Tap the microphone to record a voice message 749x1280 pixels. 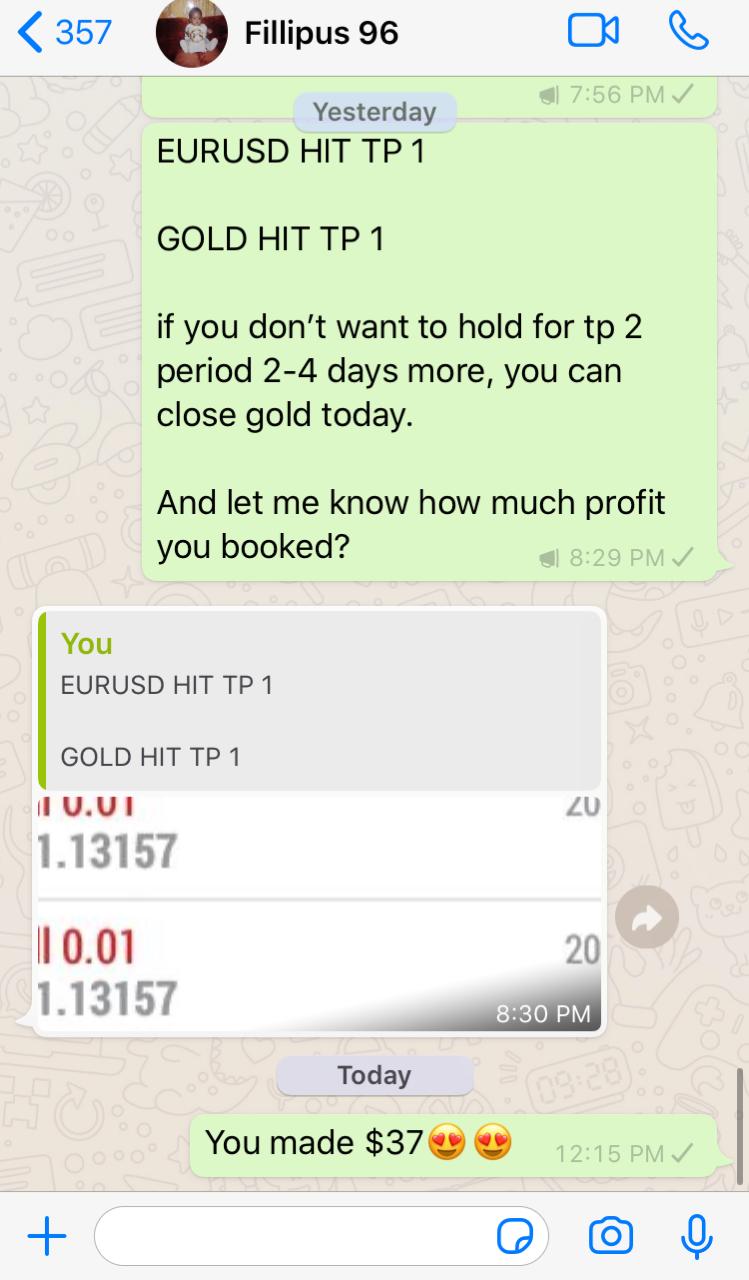(x=696, y=1237)
